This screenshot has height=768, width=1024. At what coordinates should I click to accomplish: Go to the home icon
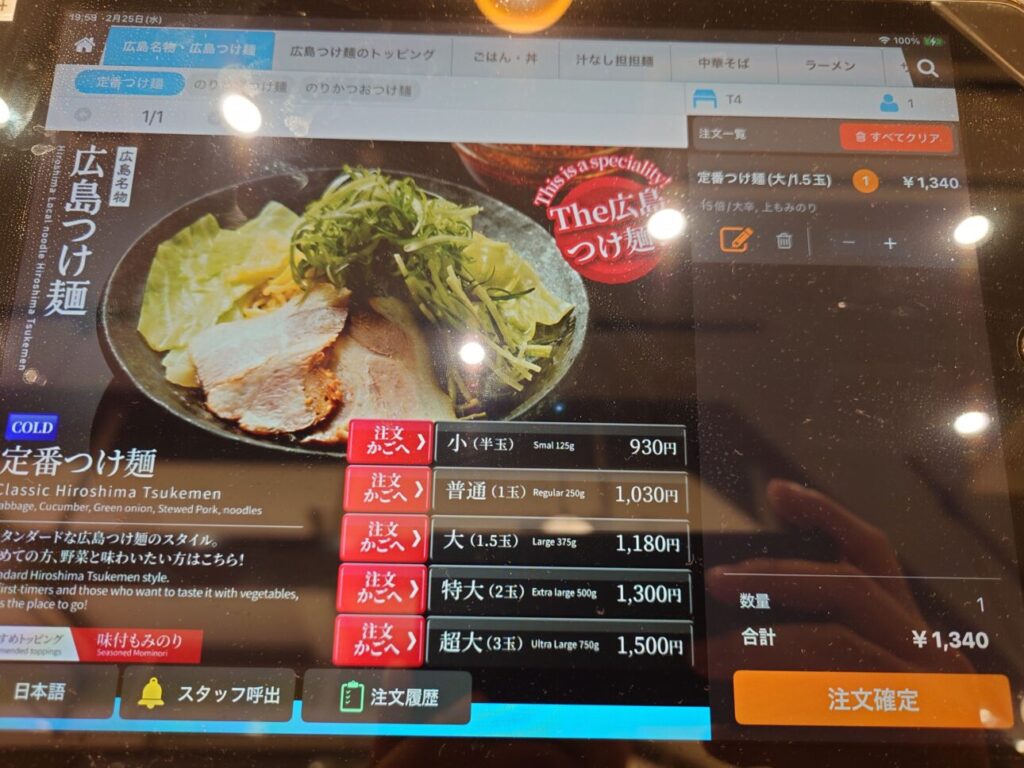(x=84, y=47)
